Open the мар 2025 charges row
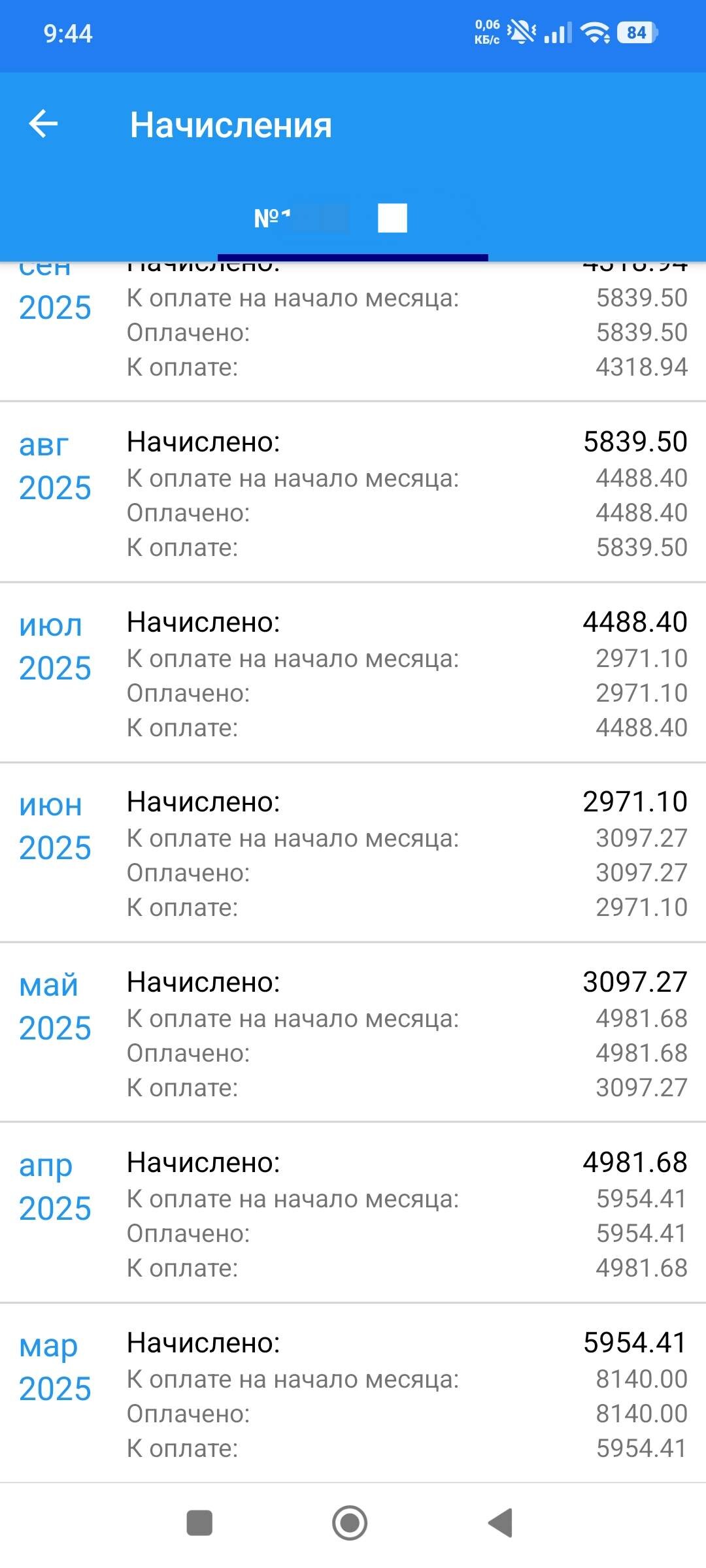This screenshot has width=706, height=1568. 353,1394
